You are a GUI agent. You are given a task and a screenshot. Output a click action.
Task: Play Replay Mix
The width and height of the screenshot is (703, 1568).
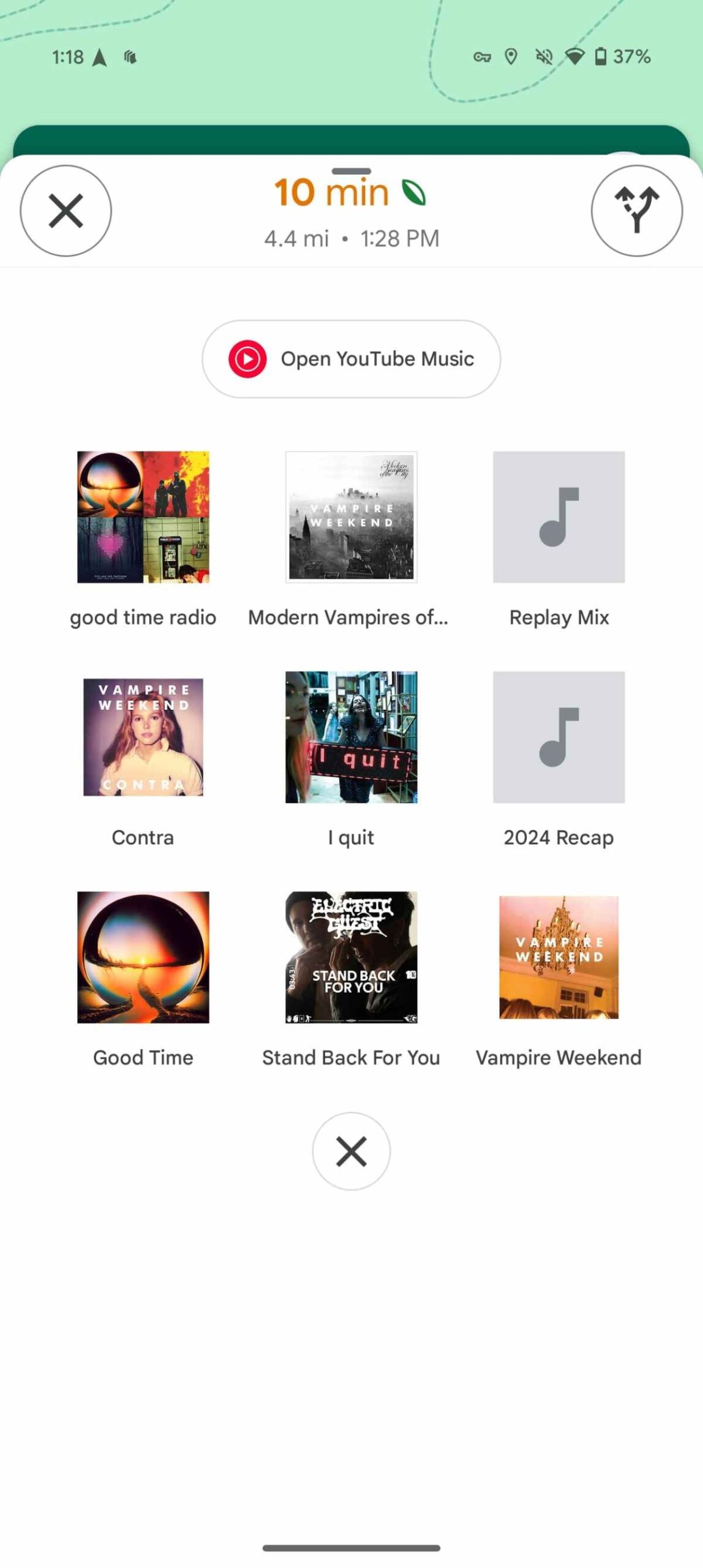point(558,517)
